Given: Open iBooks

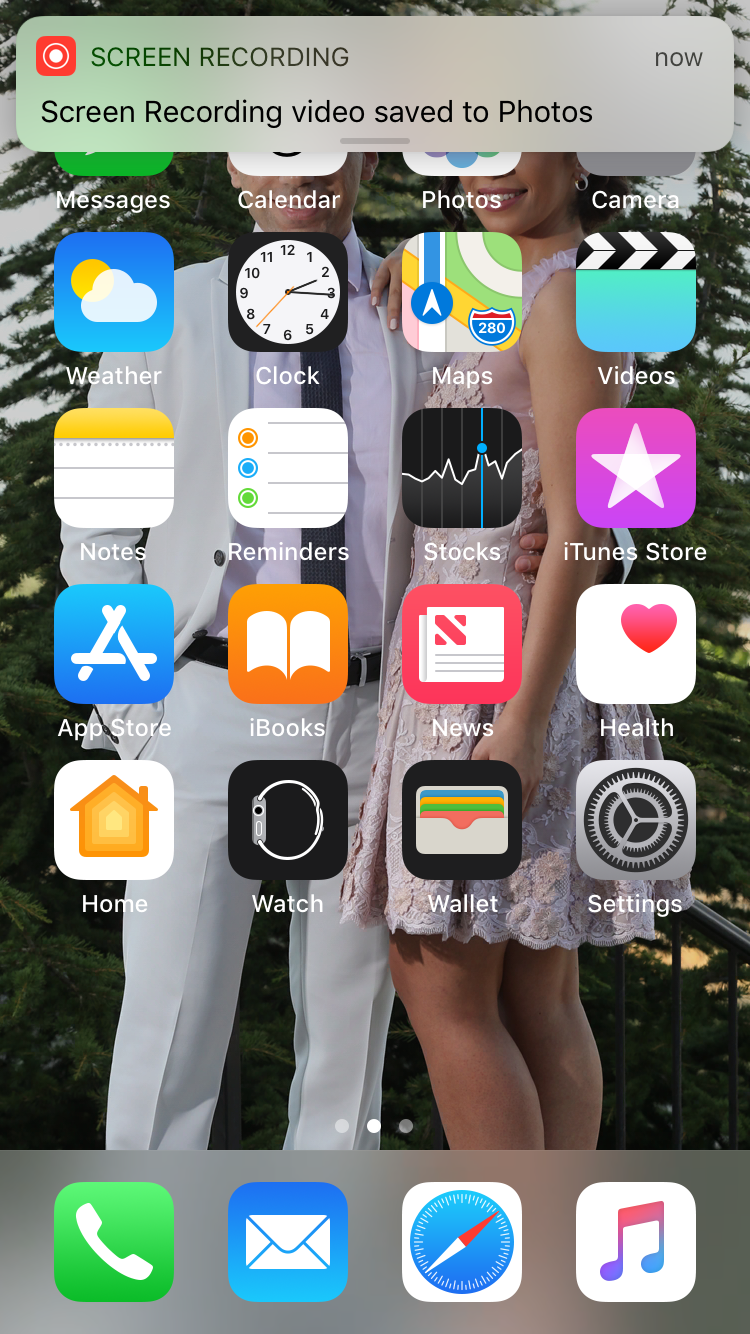Looking at the screenshot, I should (x=288, y=644).
